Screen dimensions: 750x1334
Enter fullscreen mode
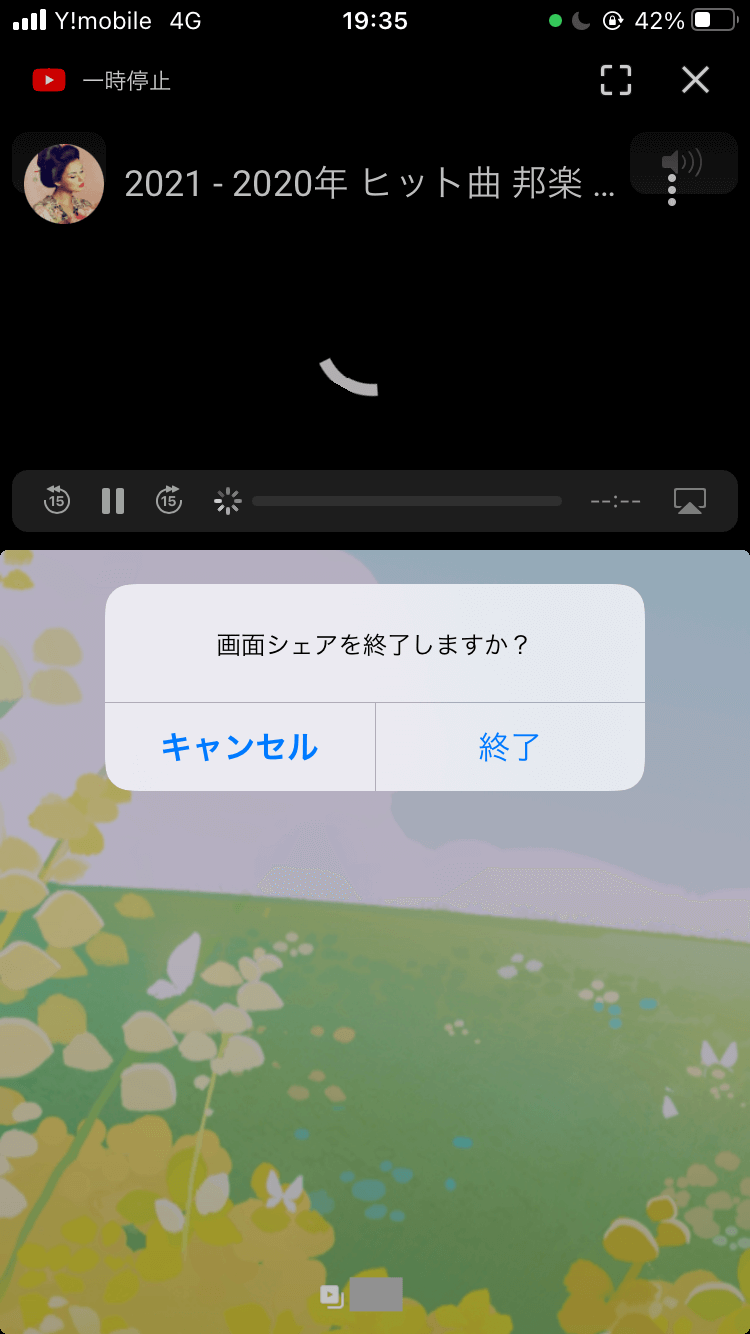[x=616, y=80]
